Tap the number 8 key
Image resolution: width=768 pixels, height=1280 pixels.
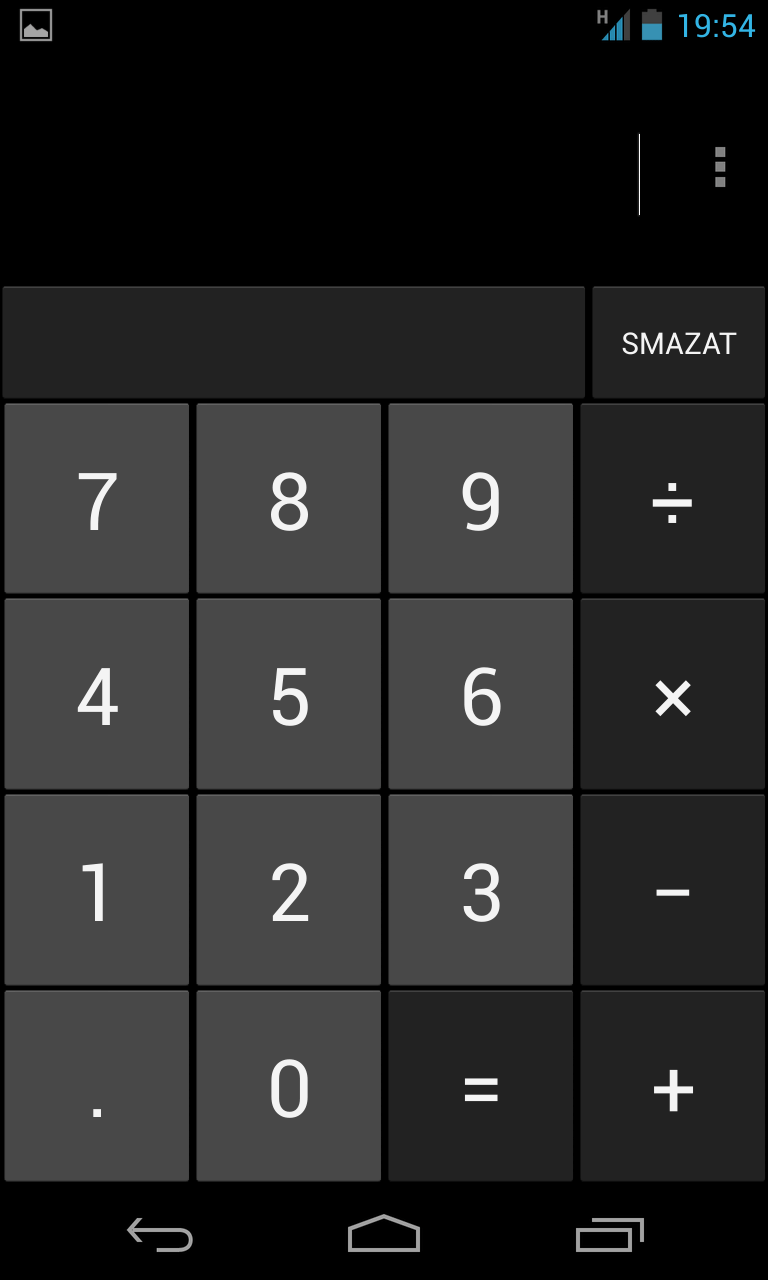pos(289,499)
